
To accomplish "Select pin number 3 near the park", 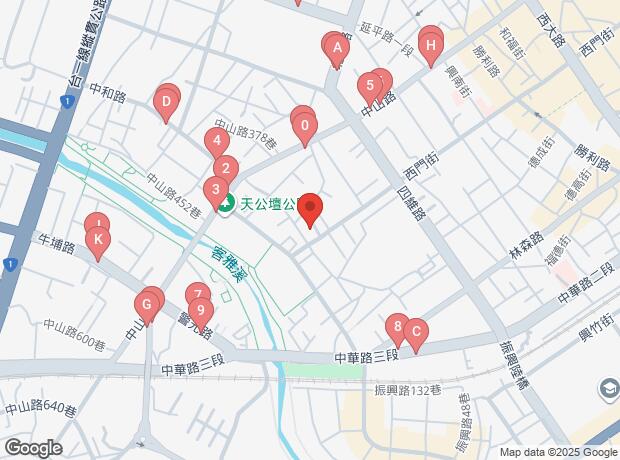I will tap(215, 189).
